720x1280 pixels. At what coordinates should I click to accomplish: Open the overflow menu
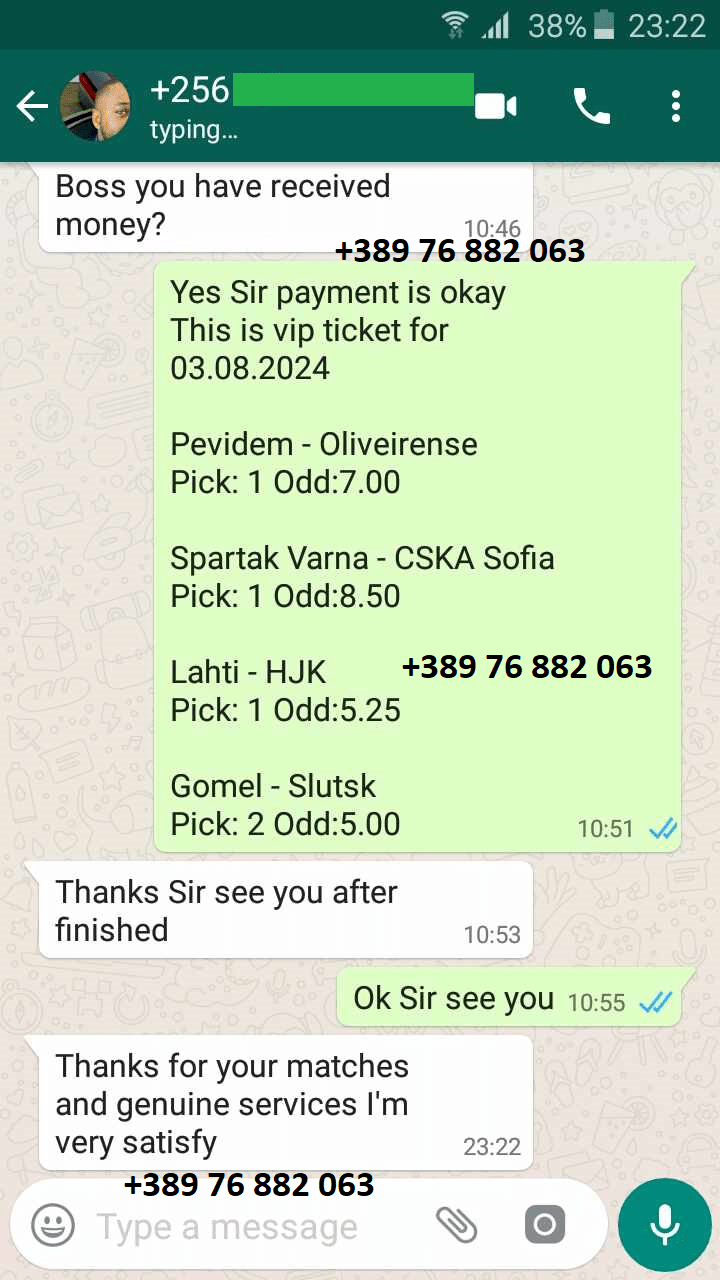[676, 106]
